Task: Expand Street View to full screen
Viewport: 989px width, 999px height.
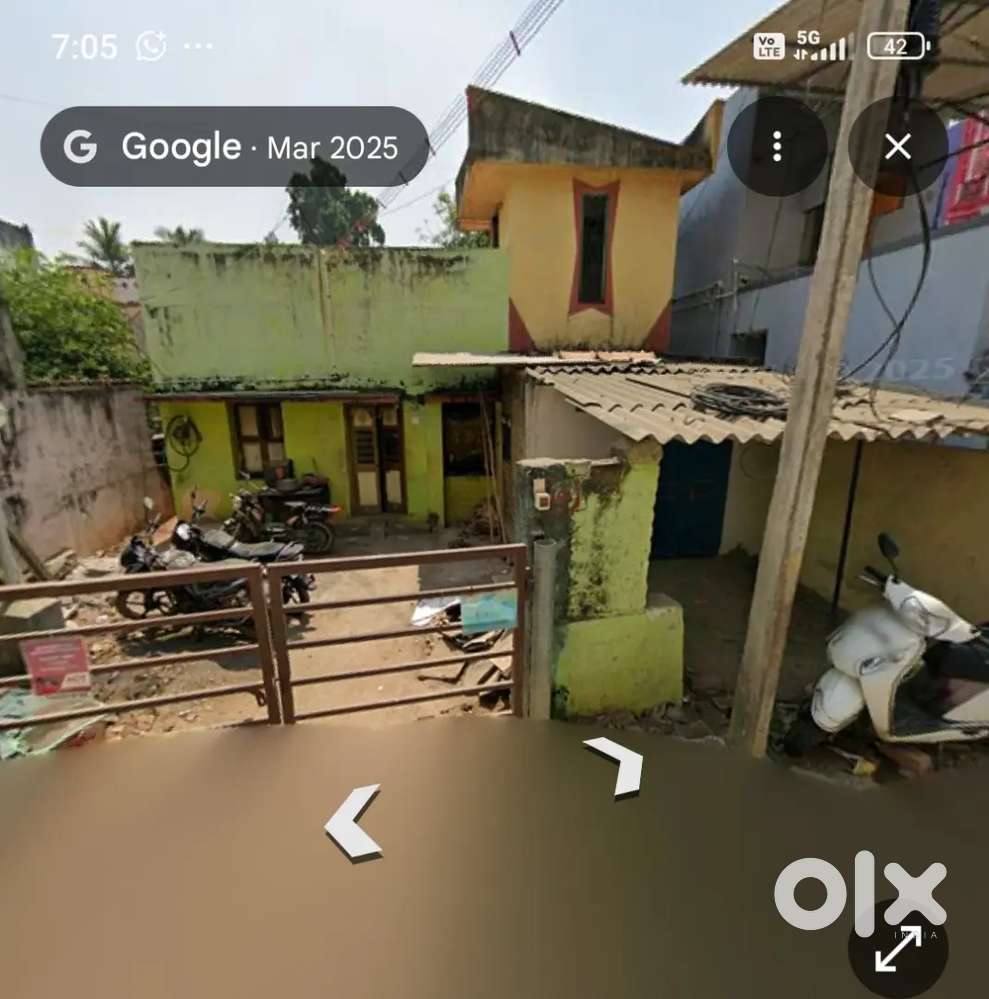Action: (x=897, y=948)
